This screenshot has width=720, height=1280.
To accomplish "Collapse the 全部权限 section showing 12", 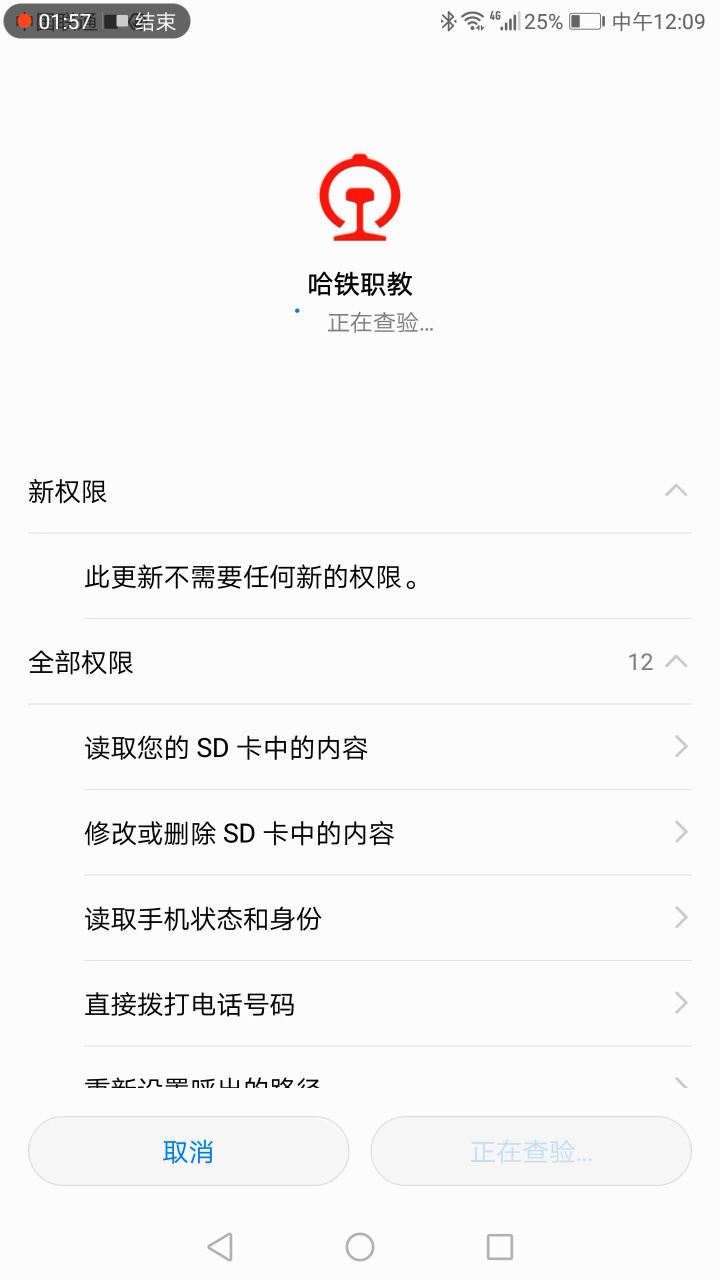I will (677, 661).
